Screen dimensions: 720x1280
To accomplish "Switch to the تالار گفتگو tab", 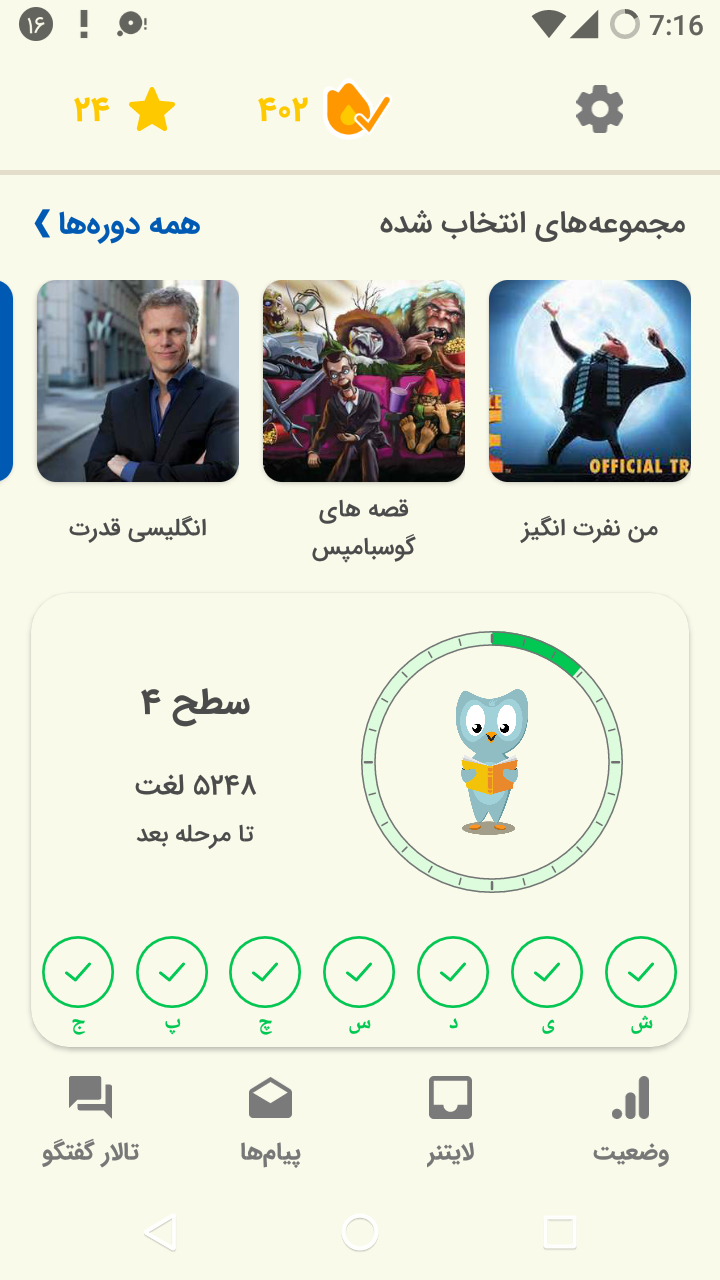I will (90, 1121).
